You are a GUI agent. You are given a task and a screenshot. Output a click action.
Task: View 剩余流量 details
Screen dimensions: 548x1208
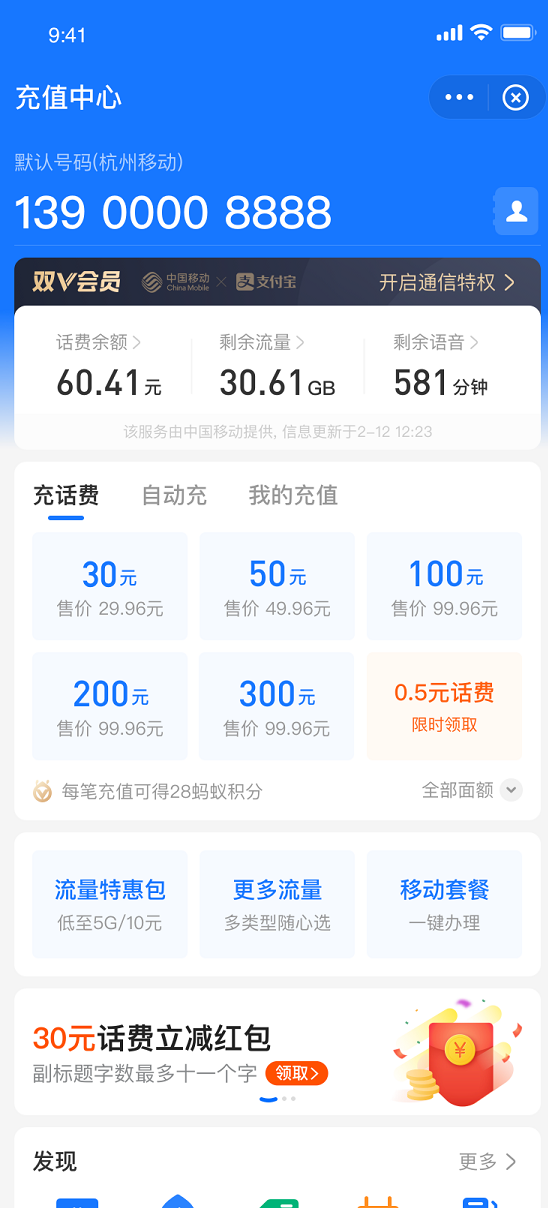click(x=262, y=342)
